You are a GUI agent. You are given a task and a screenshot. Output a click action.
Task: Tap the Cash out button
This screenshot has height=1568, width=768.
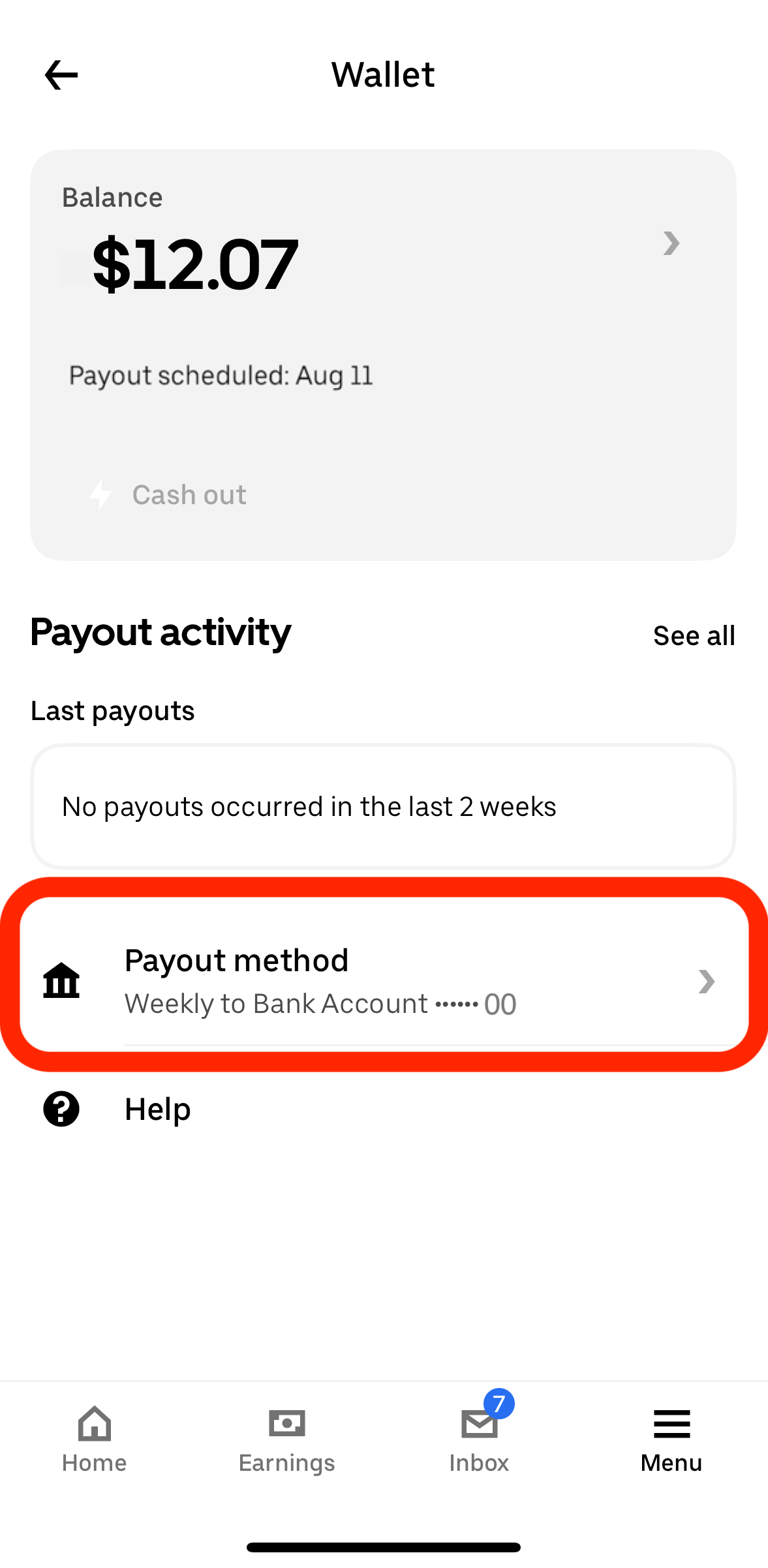168,495
